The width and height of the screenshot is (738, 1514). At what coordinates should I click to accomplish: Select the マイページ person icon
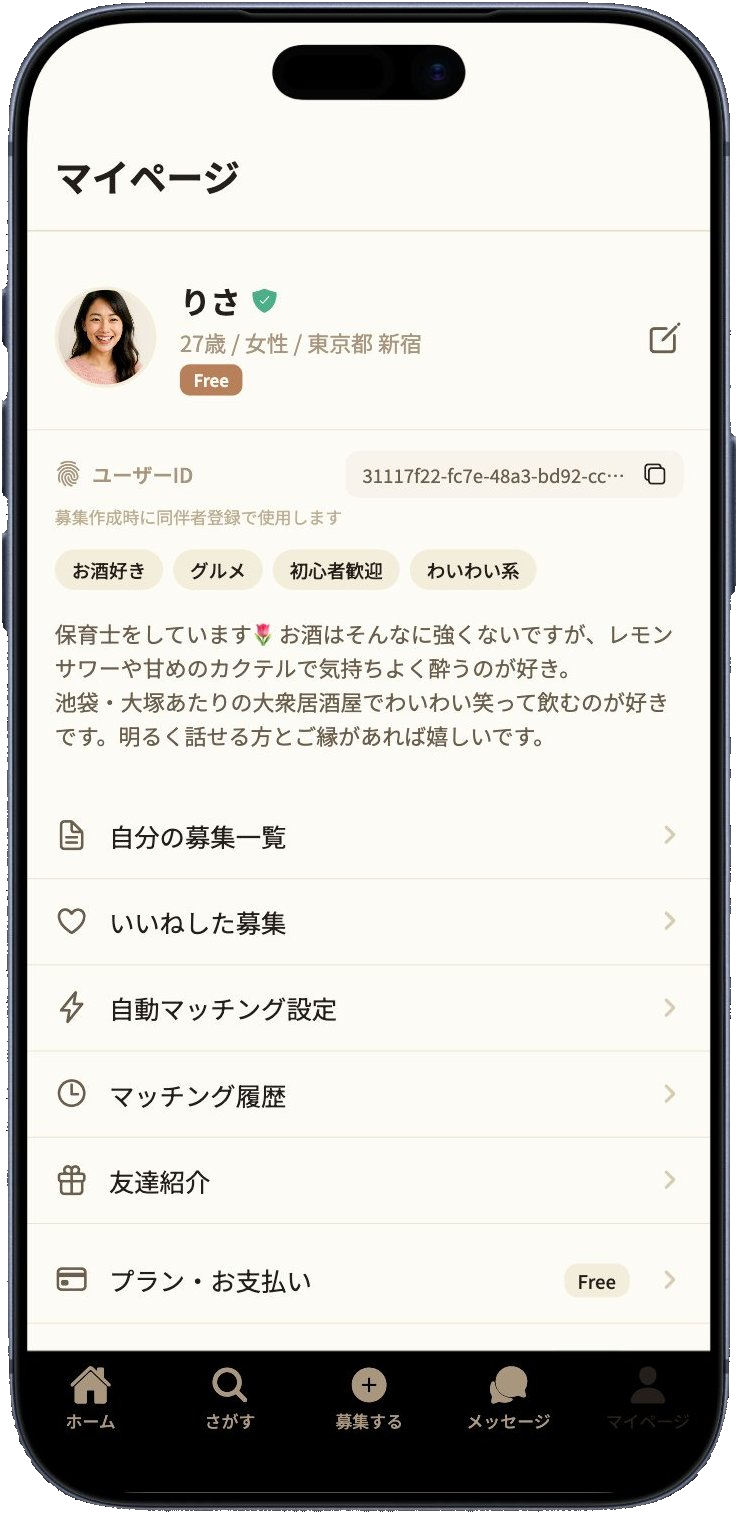click(x=649, y=1388)
